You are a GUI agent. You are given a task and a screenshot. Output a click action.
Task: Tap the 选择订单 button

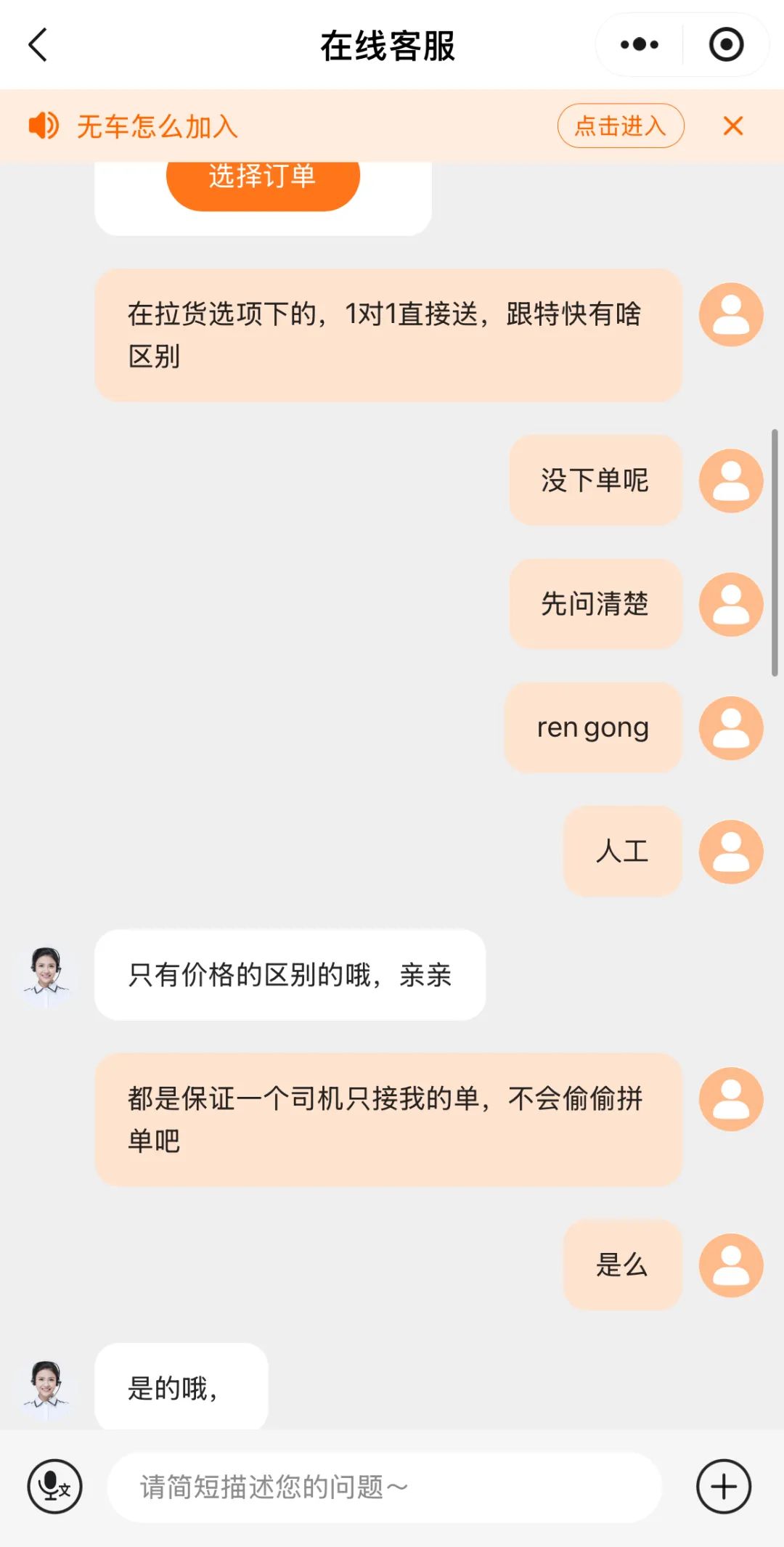pyautogui.click(x=263, y=178)
